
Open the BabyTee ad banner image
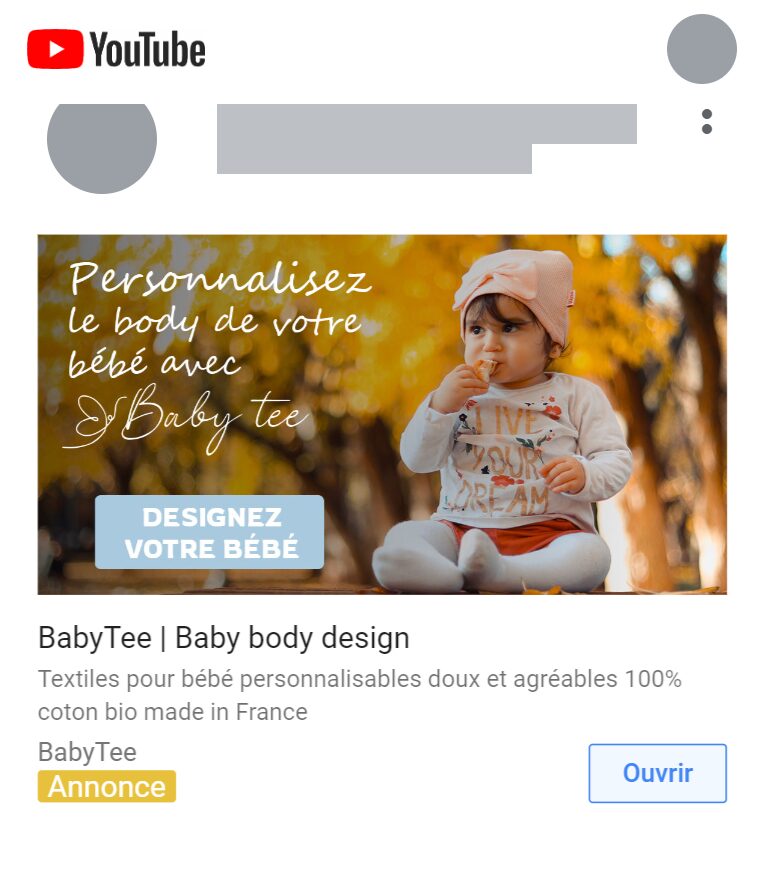coord(382,414)
